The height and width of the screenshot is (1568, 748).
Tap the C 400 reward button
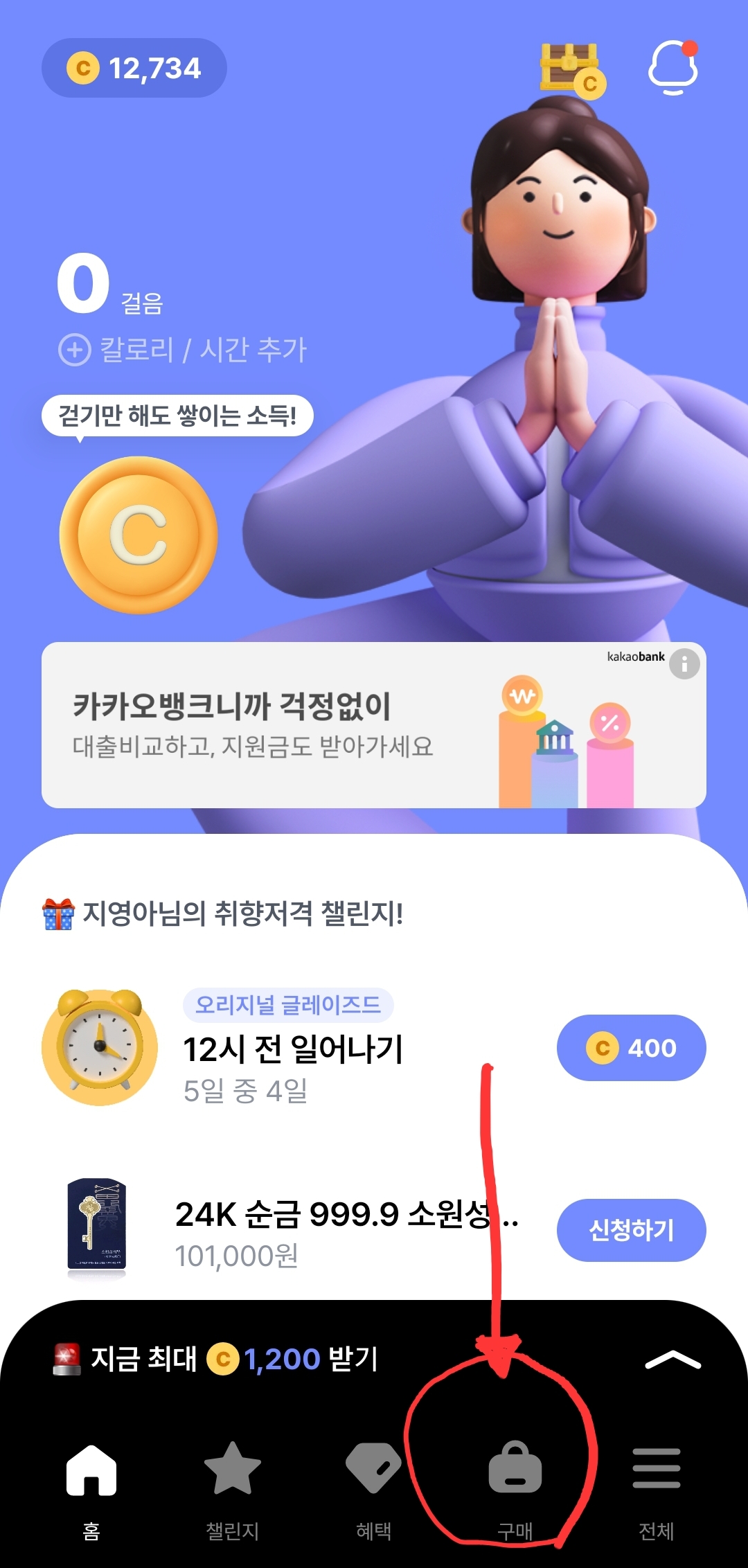630,1048
